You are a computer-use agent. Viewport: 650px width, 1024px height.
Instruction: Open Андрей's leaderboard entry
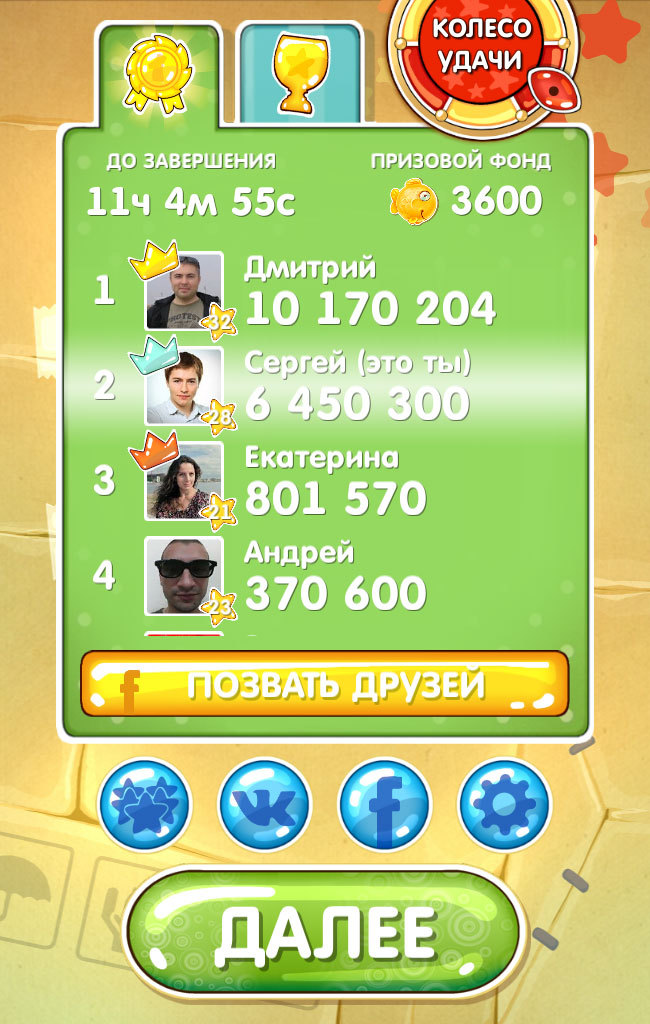(x=325, y=576)
